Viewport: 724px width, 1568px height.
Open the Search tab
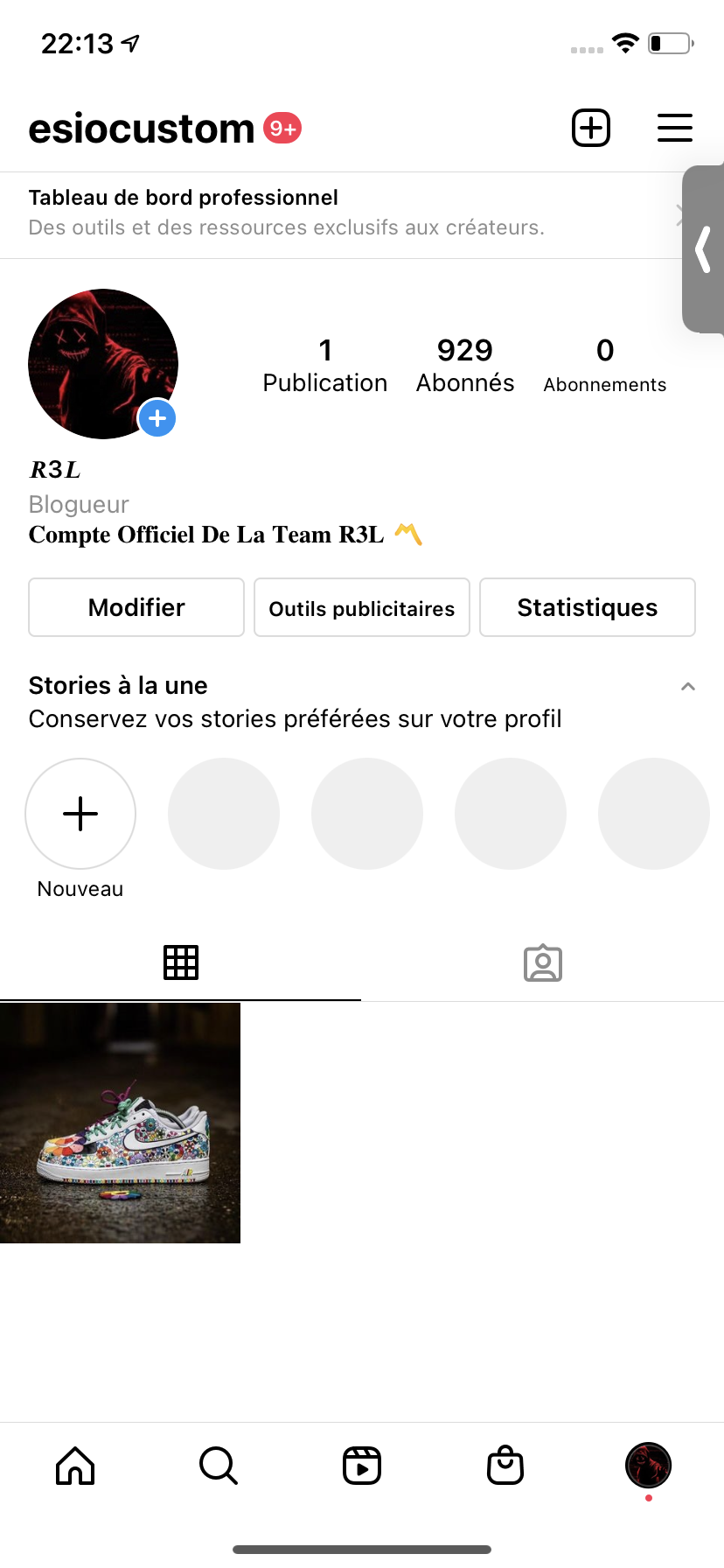[219, 1466]
